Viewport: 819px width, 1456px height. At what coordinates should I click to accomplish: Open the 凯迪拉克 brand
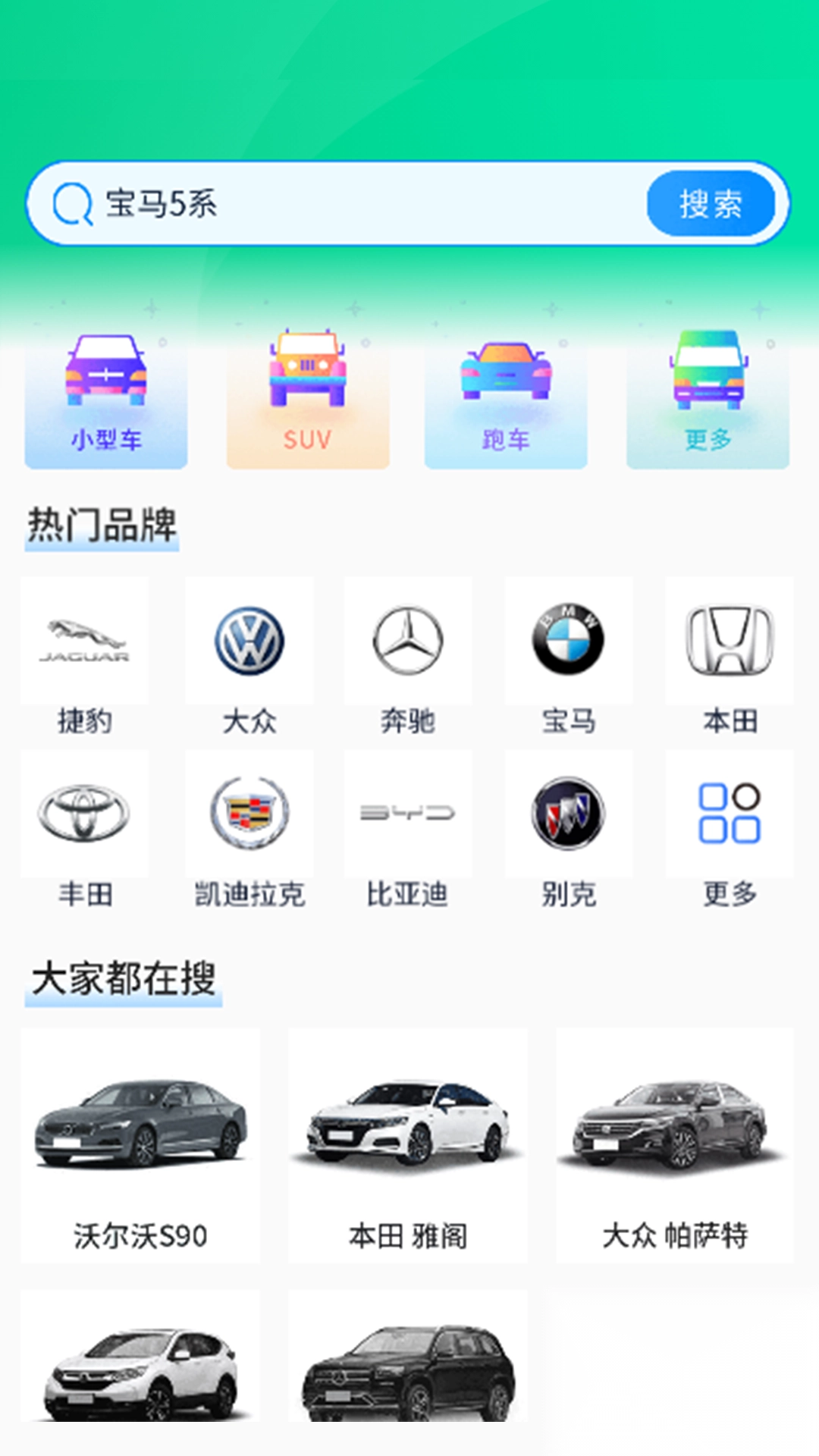(249, 829)
